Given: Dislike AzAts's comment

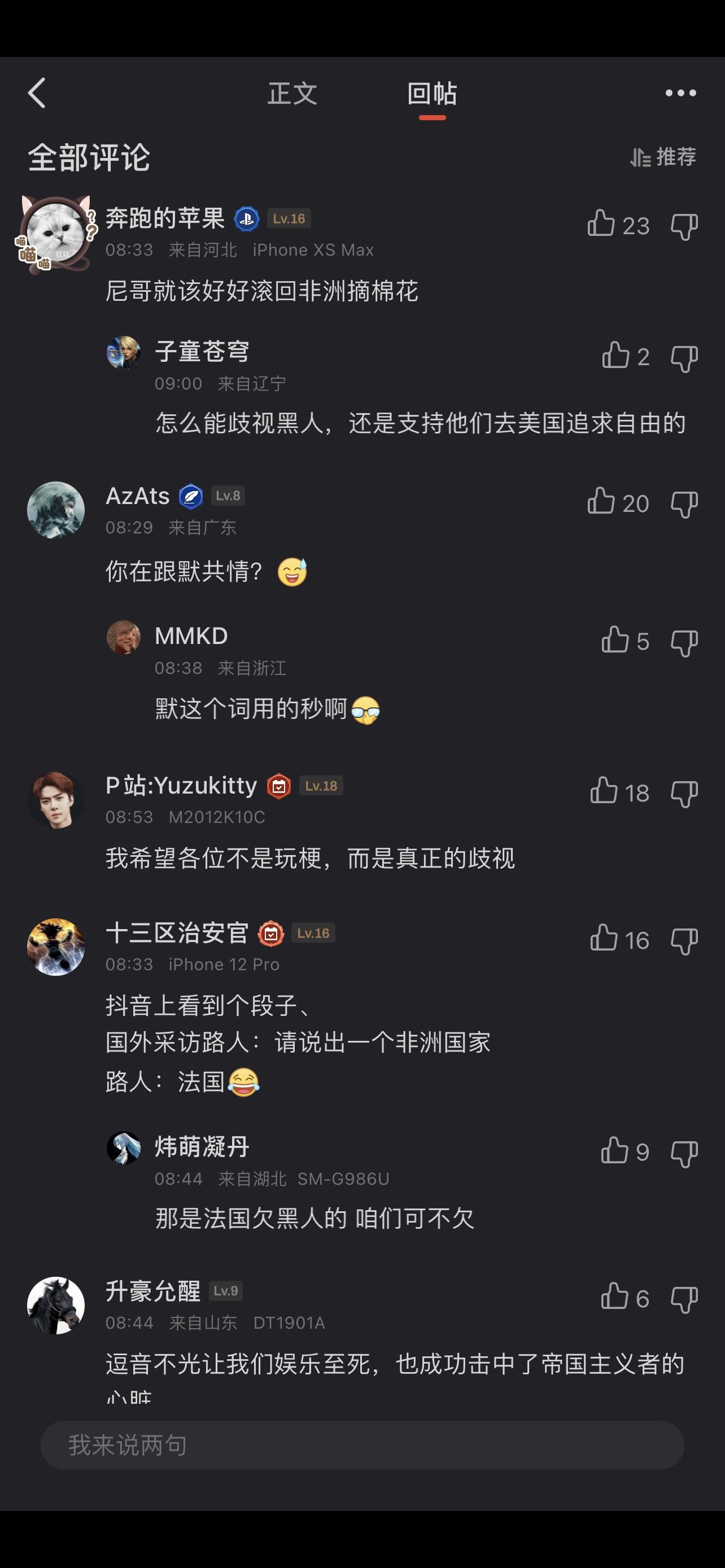Looking at the screenshot, I should [x=684, y=504].
